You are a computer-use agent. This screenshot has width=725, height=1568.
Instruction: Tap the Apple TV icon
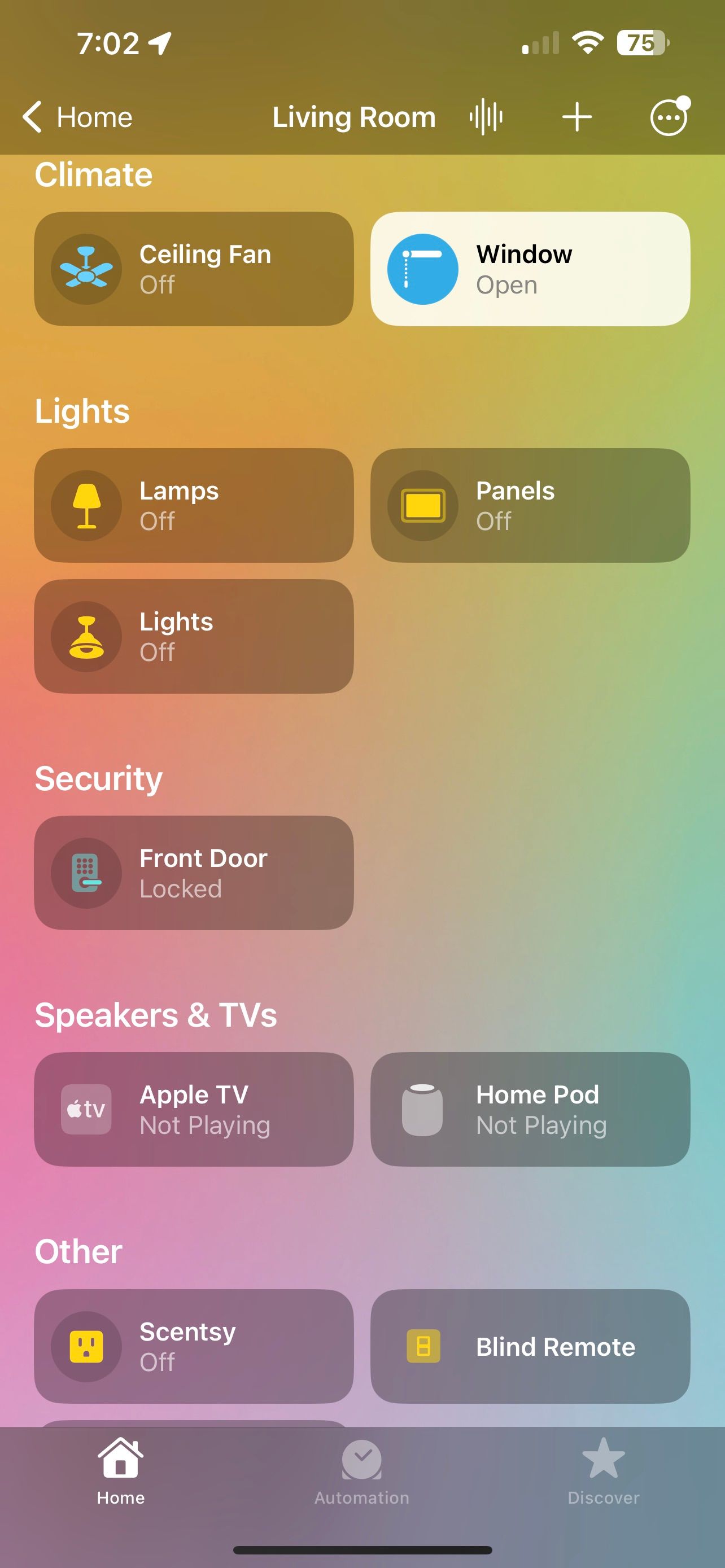[86, 1109]
